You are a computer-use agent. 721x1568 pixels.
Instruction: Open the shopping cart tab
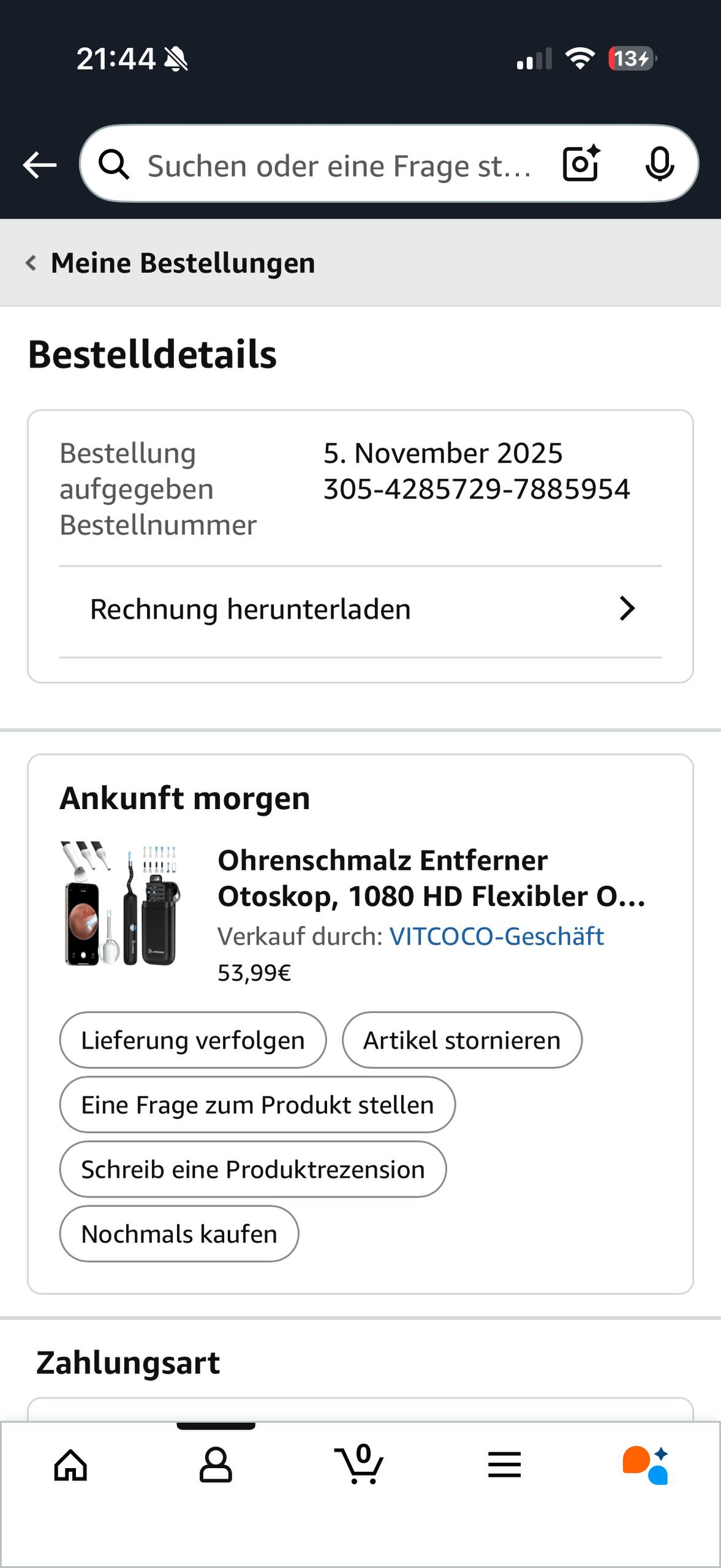pos(360,1465)
